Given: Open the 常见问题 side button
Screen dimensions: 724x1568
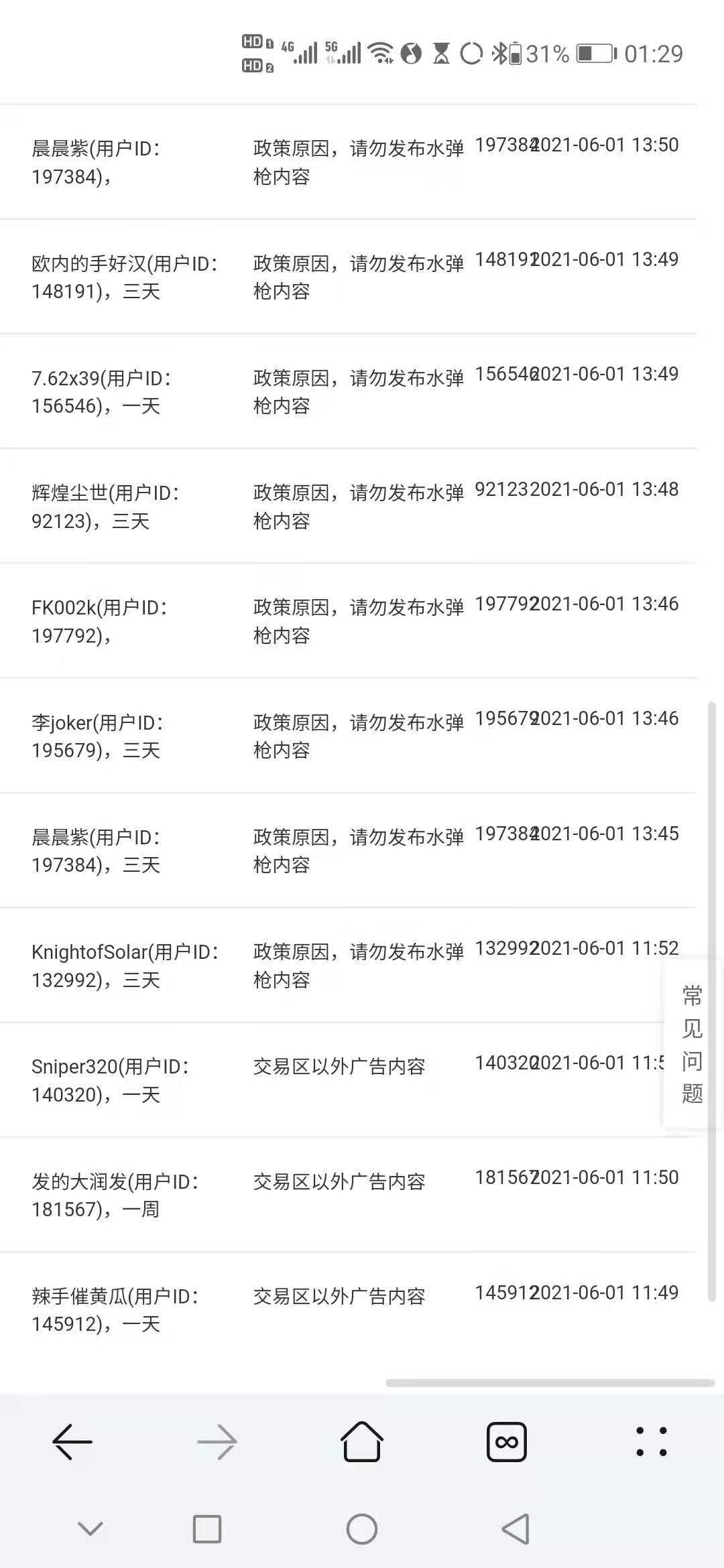Looking at the screenshot, I should pyautogui.click(x=692, y=1044).
